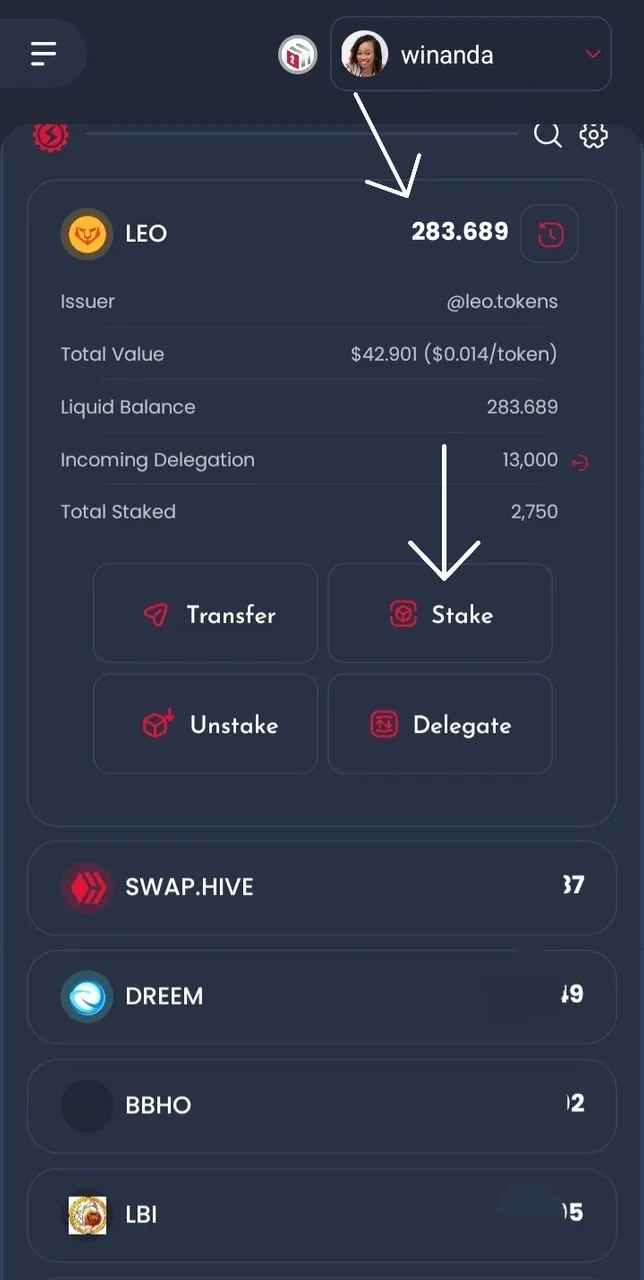
Task: Tap the Transfer button
Action: 206,614
